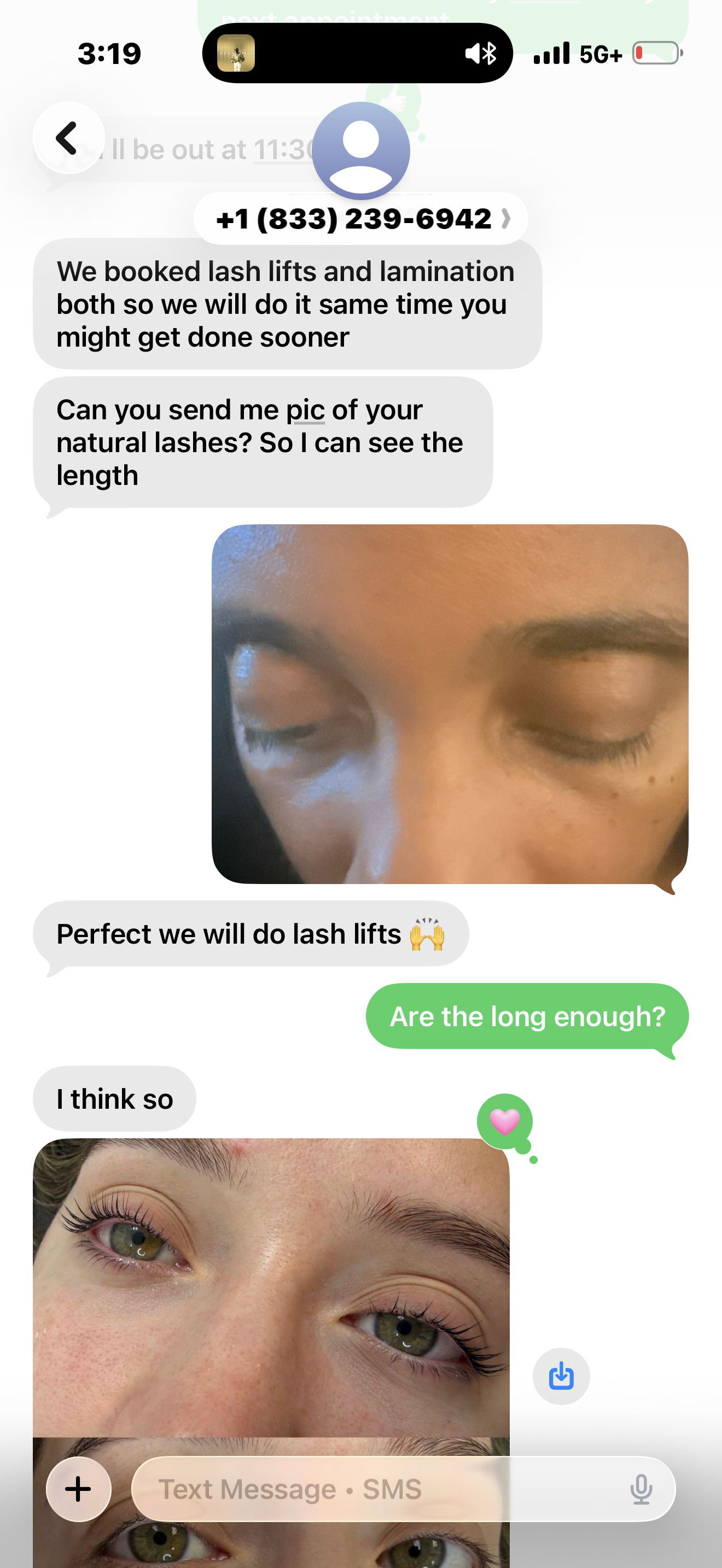Open contact details for +1 (833) 239-6942
The image size is (722, 1568).
(x=360, y=219)
